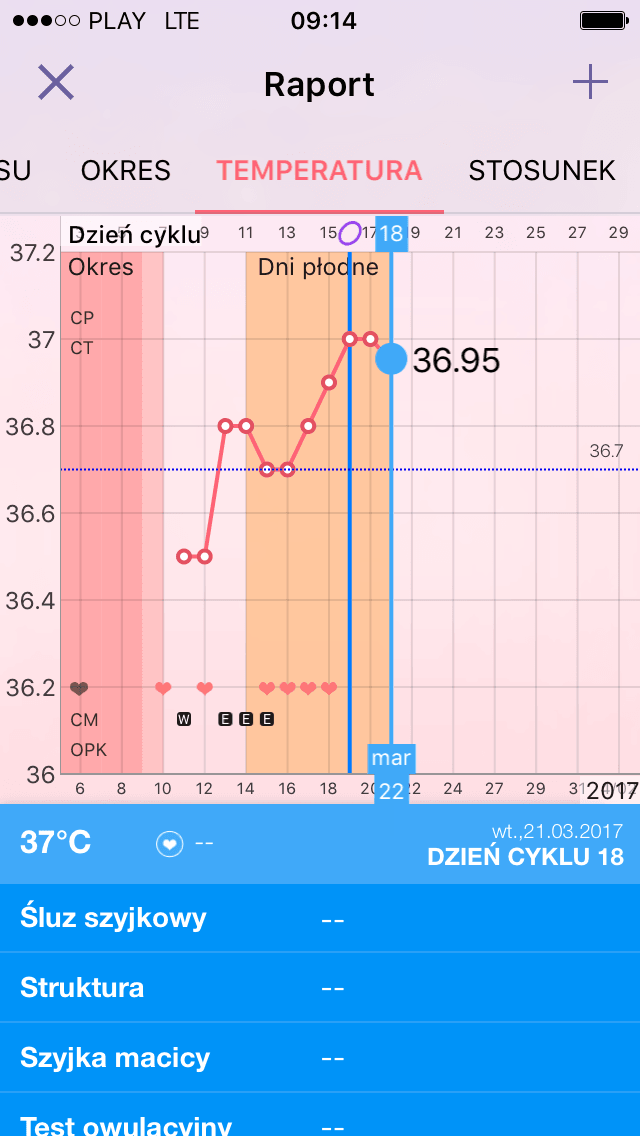This screenshot has height=1136, width=640.
Task: Open the Struktura row
Action: tap(320, 988)
